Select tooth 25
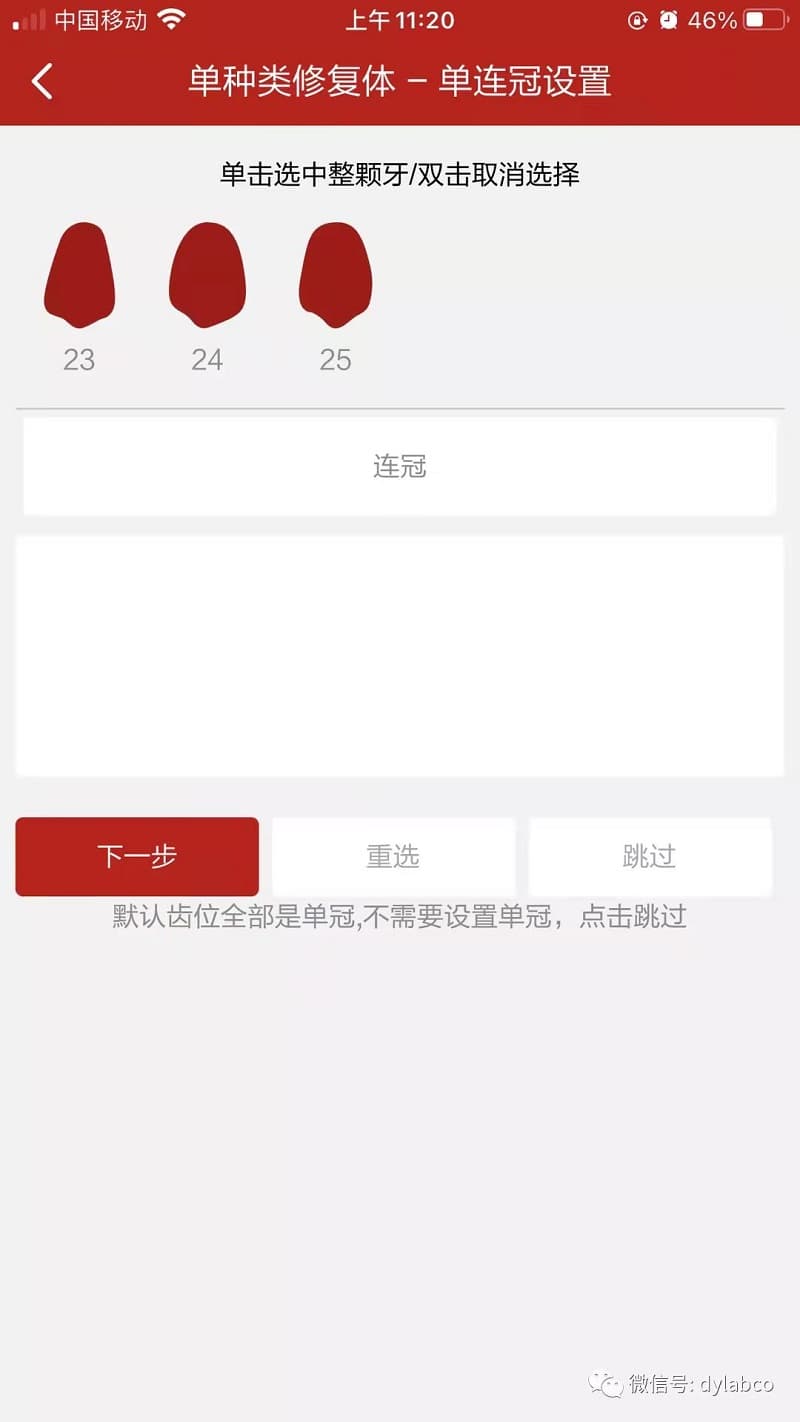 (335, 276)
